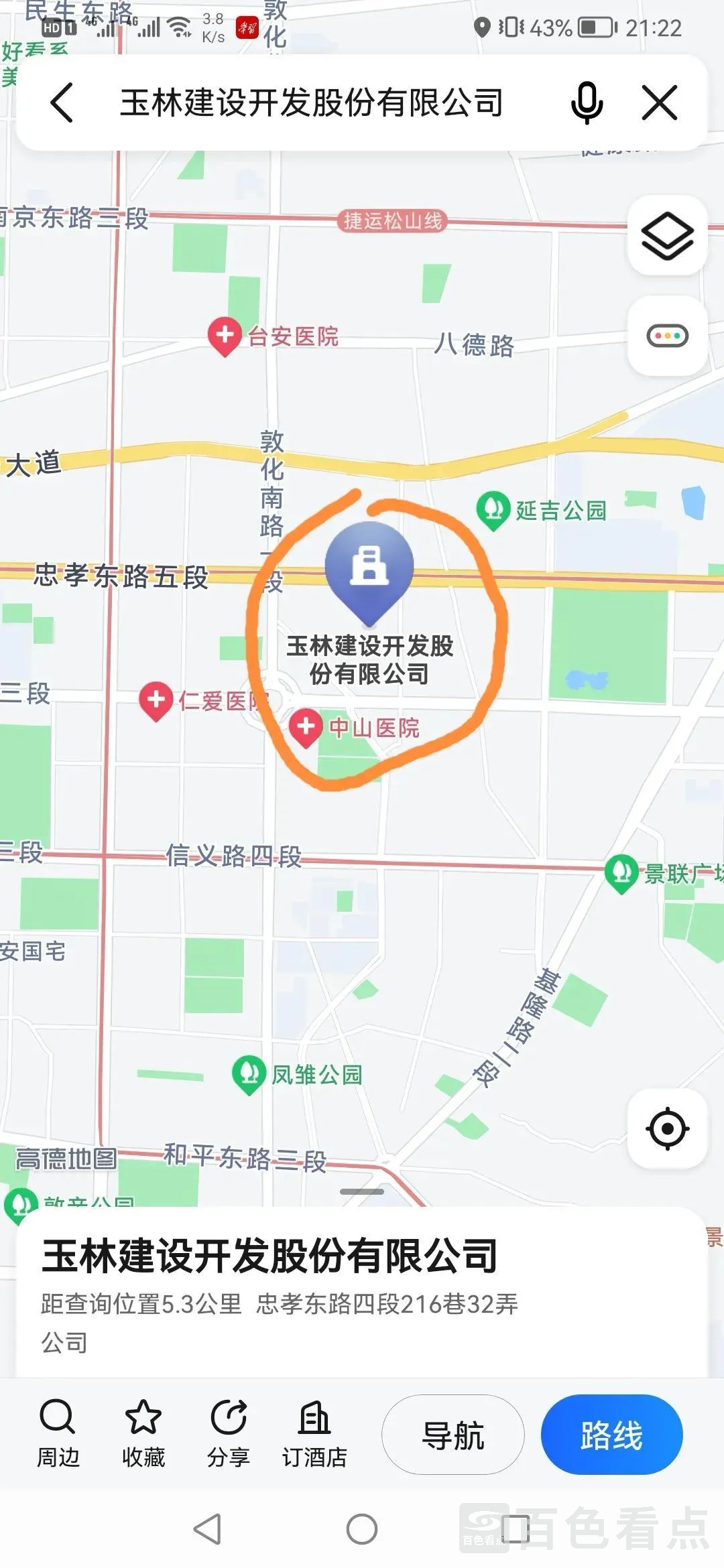Select the 凤雏公园 map marker

[249, 1074]
